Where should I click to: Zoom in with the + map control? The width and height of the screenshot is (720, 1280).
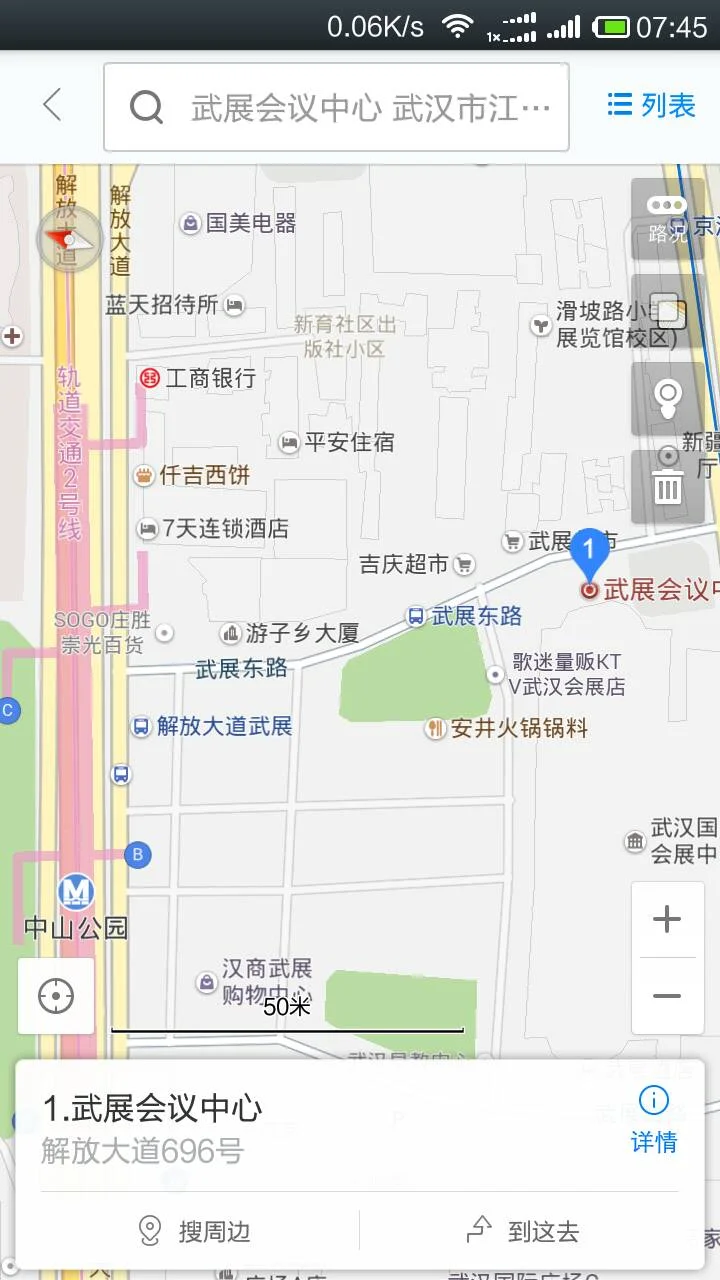tap(667, 918)
